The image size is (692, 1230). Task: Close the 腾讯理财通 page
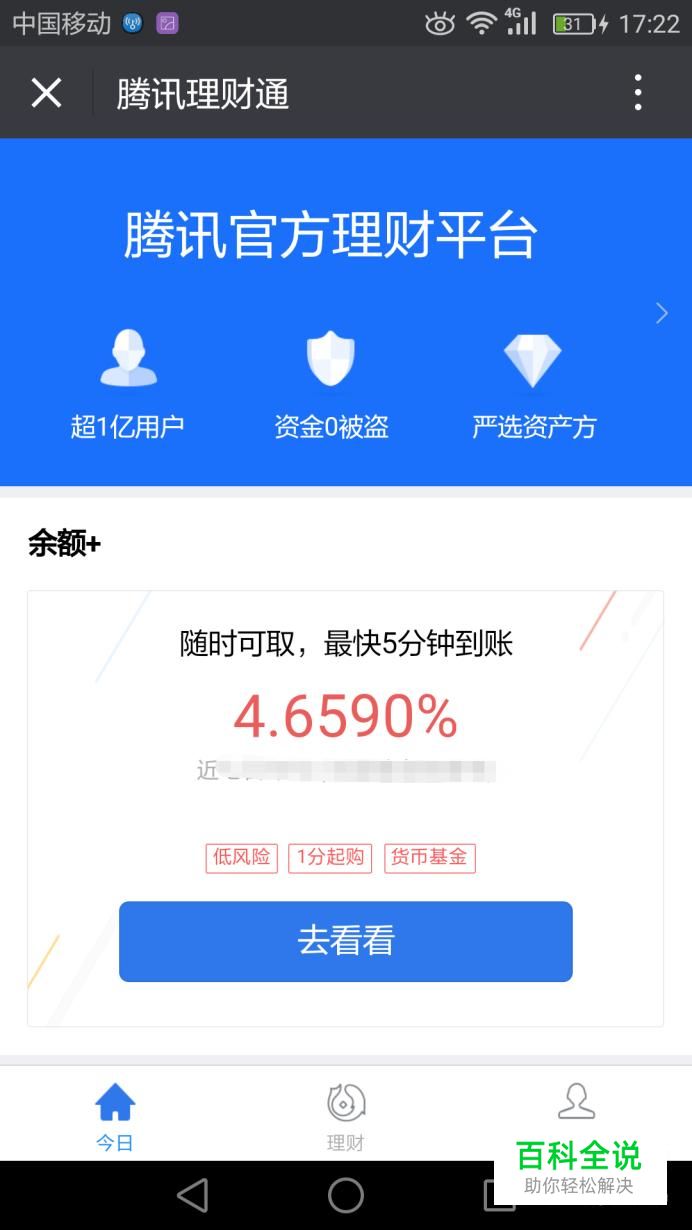[46, 93]
